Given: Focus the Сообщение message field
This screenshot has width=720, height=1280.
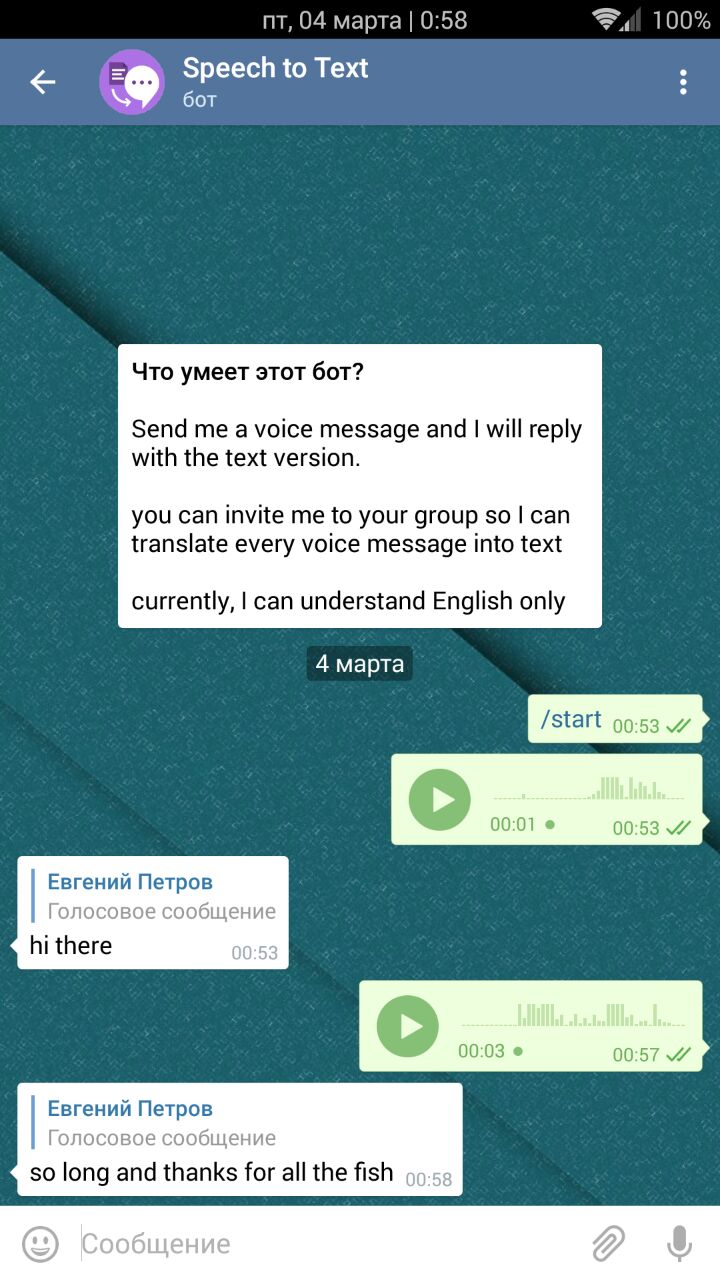Looking at the screenshot, I should pyautogui.click(x=320, y=1244).
